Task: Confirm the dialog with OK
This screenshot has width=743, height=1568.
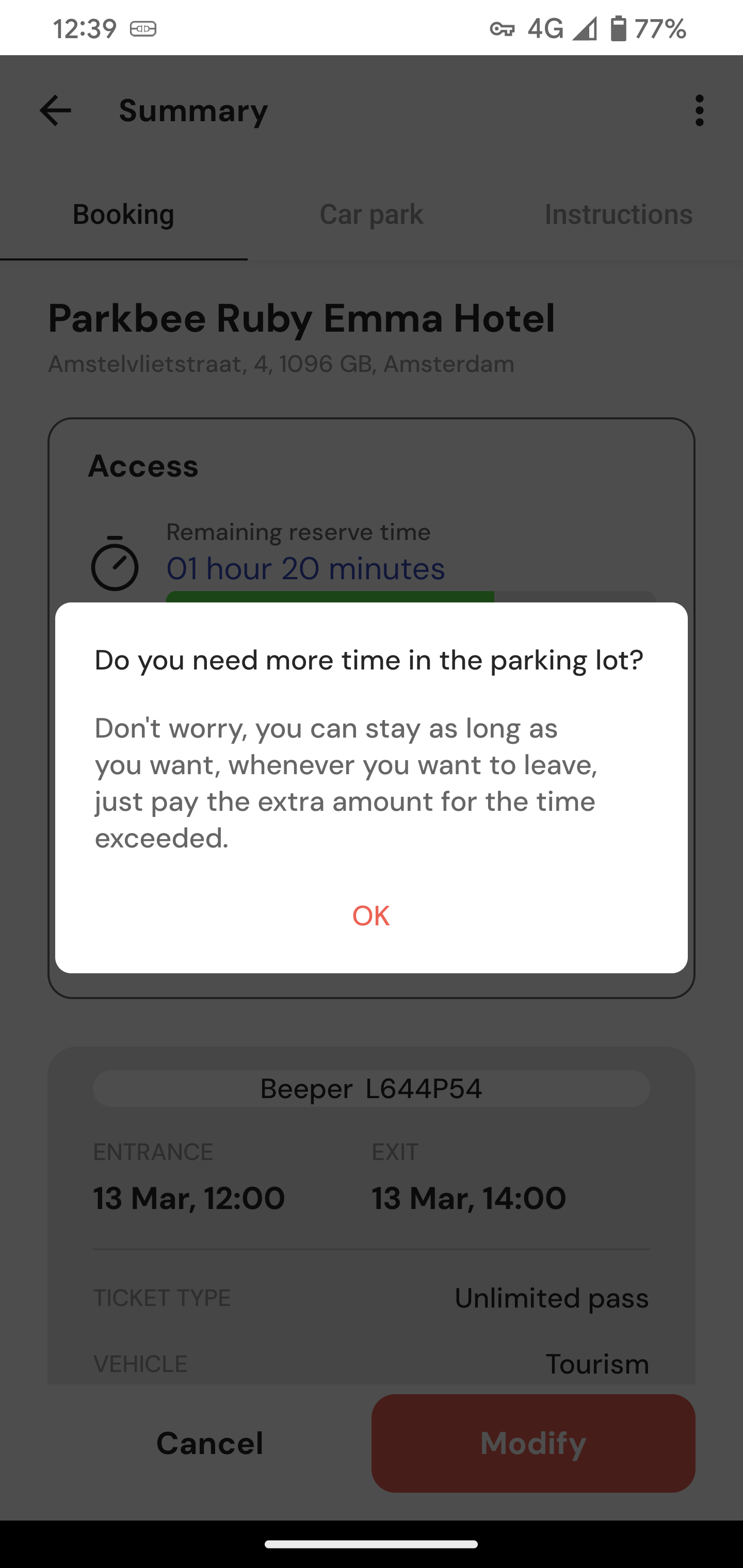Action: point(371,916)
